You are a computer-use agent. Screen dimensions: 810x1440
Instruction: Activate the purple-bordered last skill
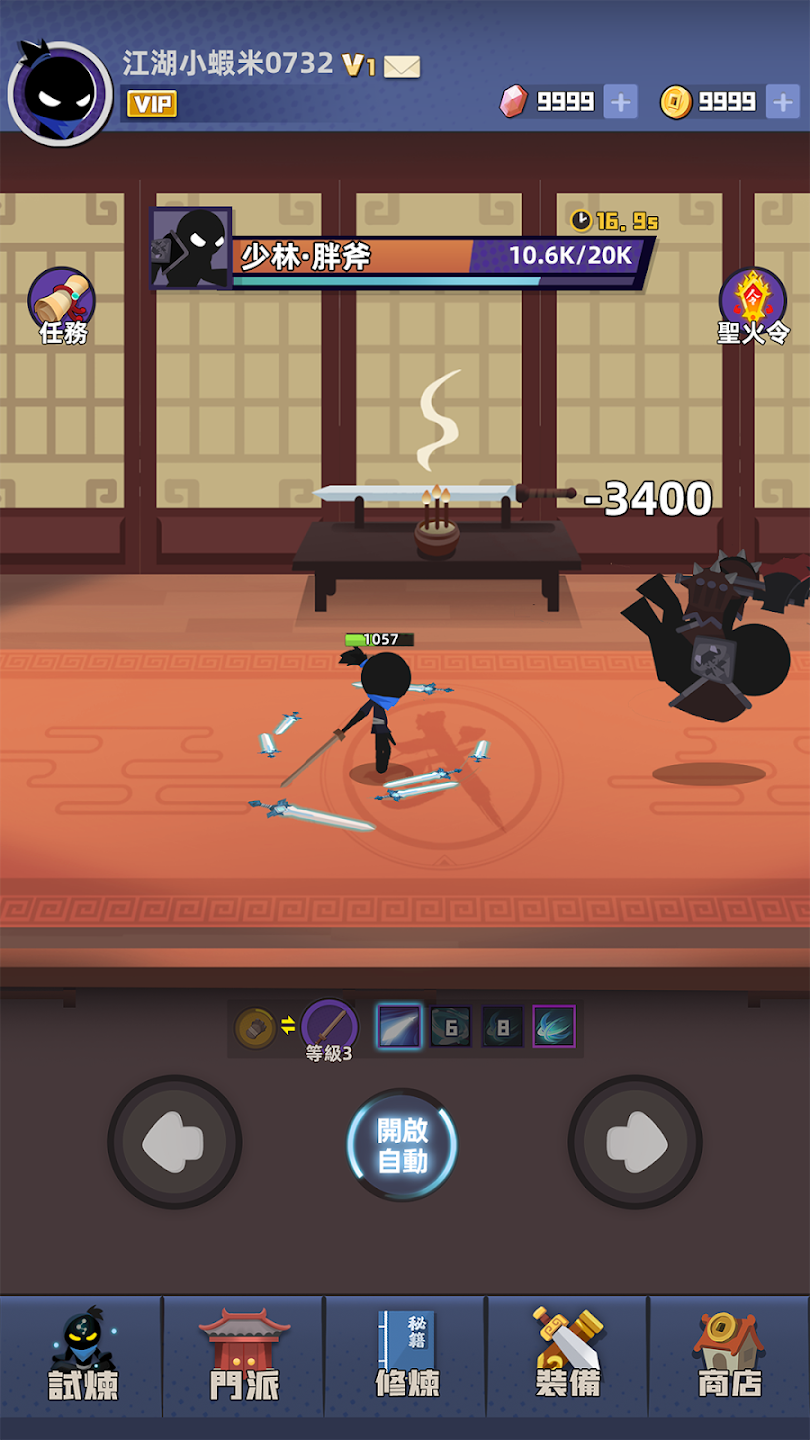point(554,1026)
